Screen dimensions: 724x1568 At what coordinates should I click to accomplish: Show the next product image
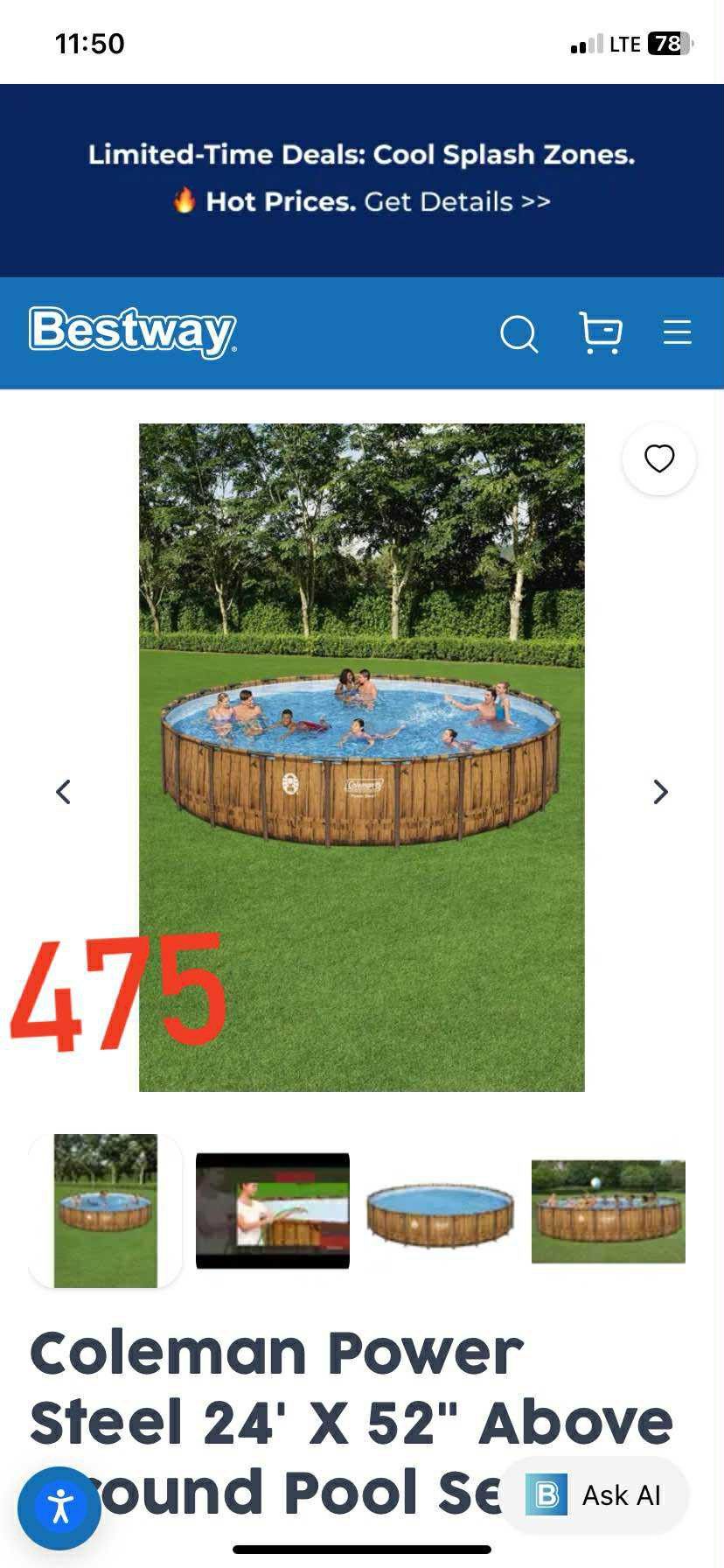[660, 792]
